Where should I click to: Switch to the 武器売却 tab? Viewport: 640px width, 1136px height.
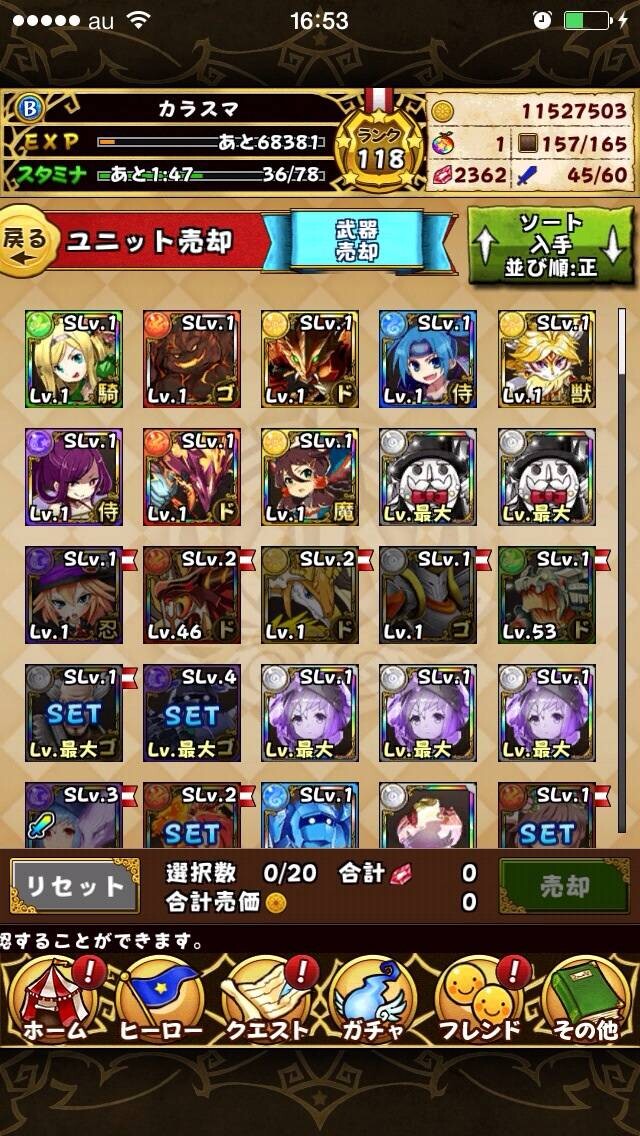(x=357, y=242)
